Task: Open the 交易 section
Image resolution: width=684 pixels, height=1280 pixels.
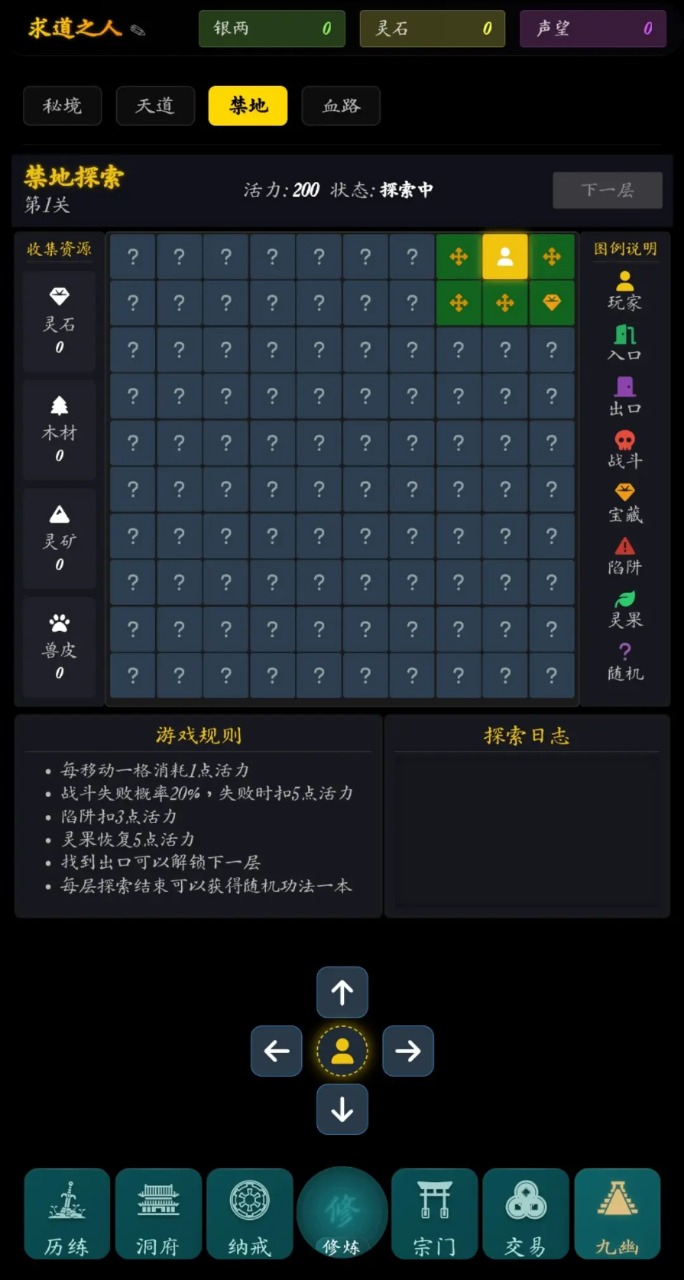Action: [x=525, y=1213]
